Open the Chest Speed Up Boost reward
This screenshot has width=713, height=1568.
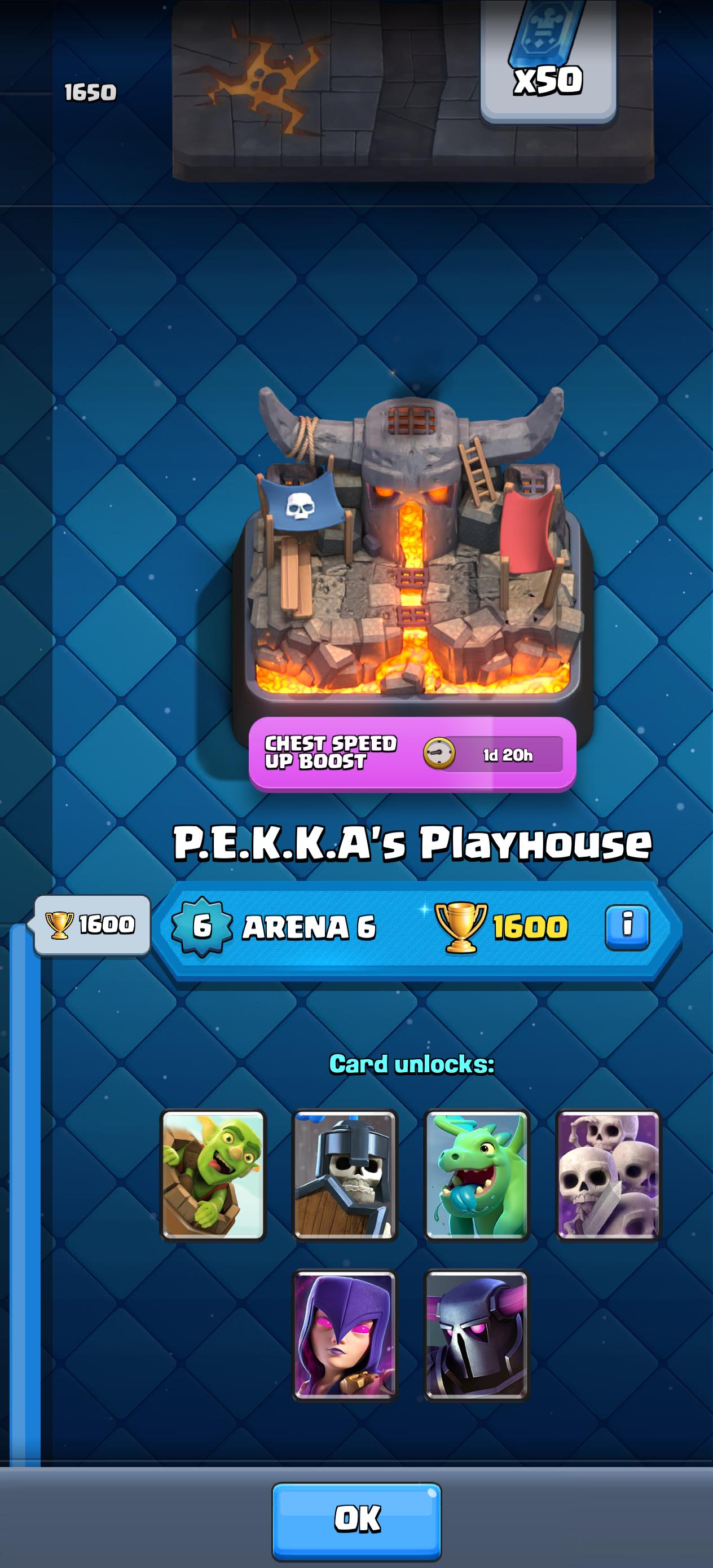tap(412, 754)
